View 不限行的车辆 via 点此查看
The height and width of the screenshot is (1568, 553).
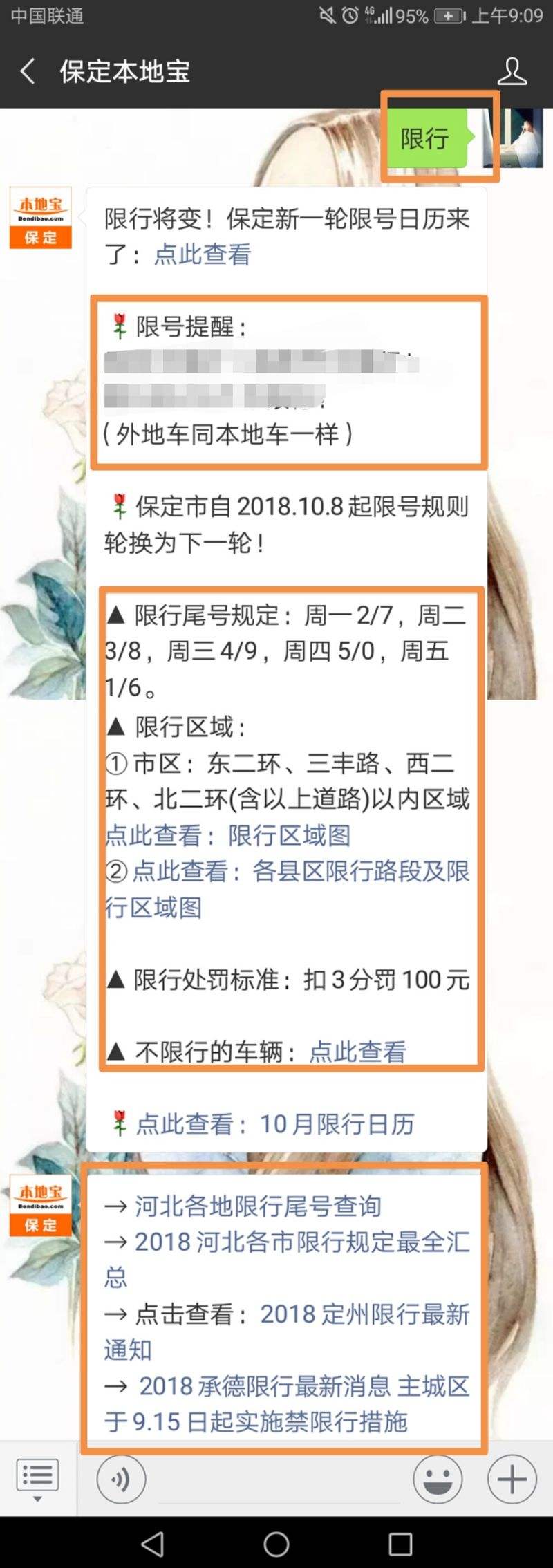tap(357, 1052)
